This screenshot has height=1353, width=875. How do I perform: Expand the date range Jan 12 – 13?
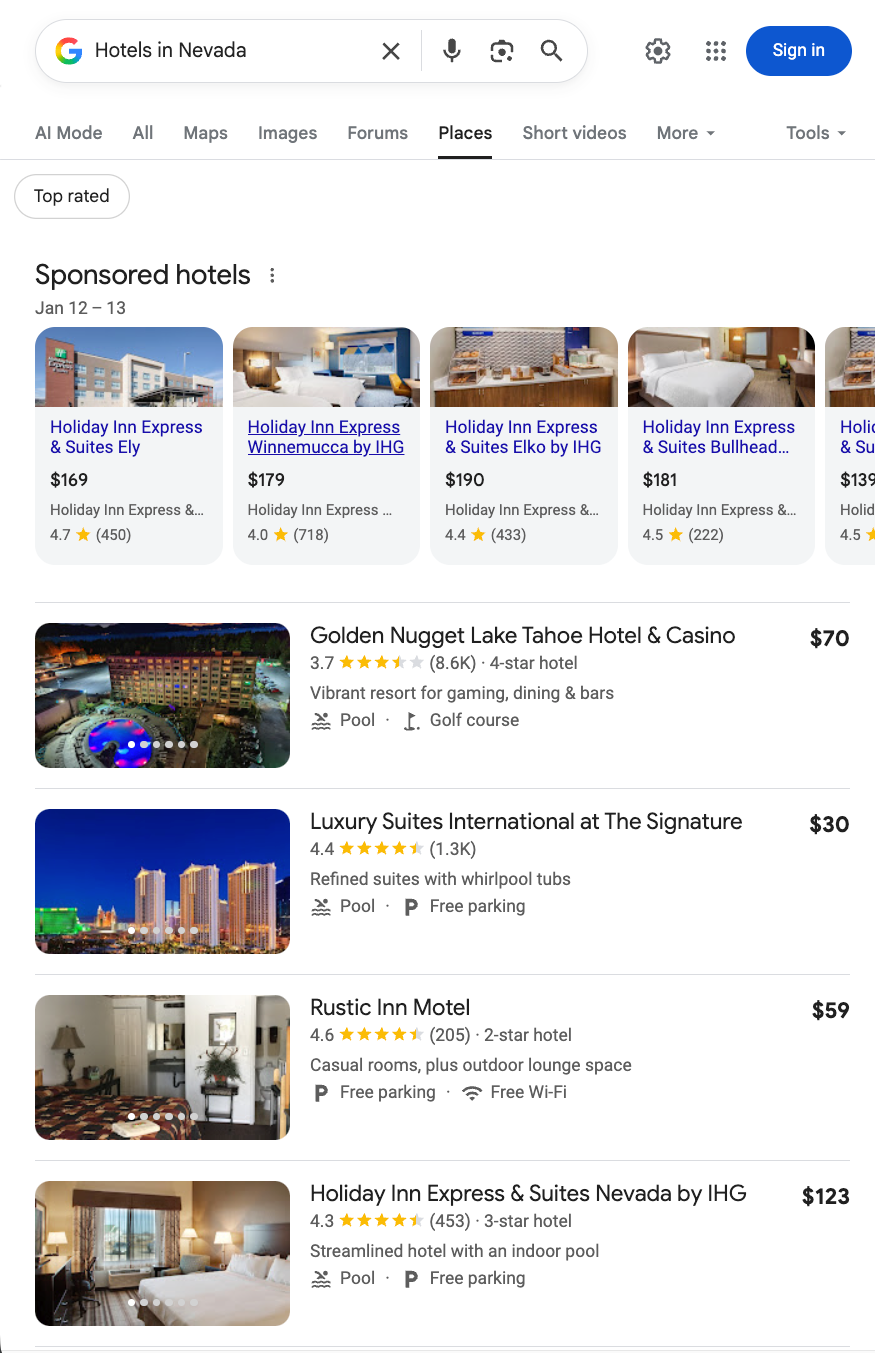pyautogui.click(x=80, y=308)
